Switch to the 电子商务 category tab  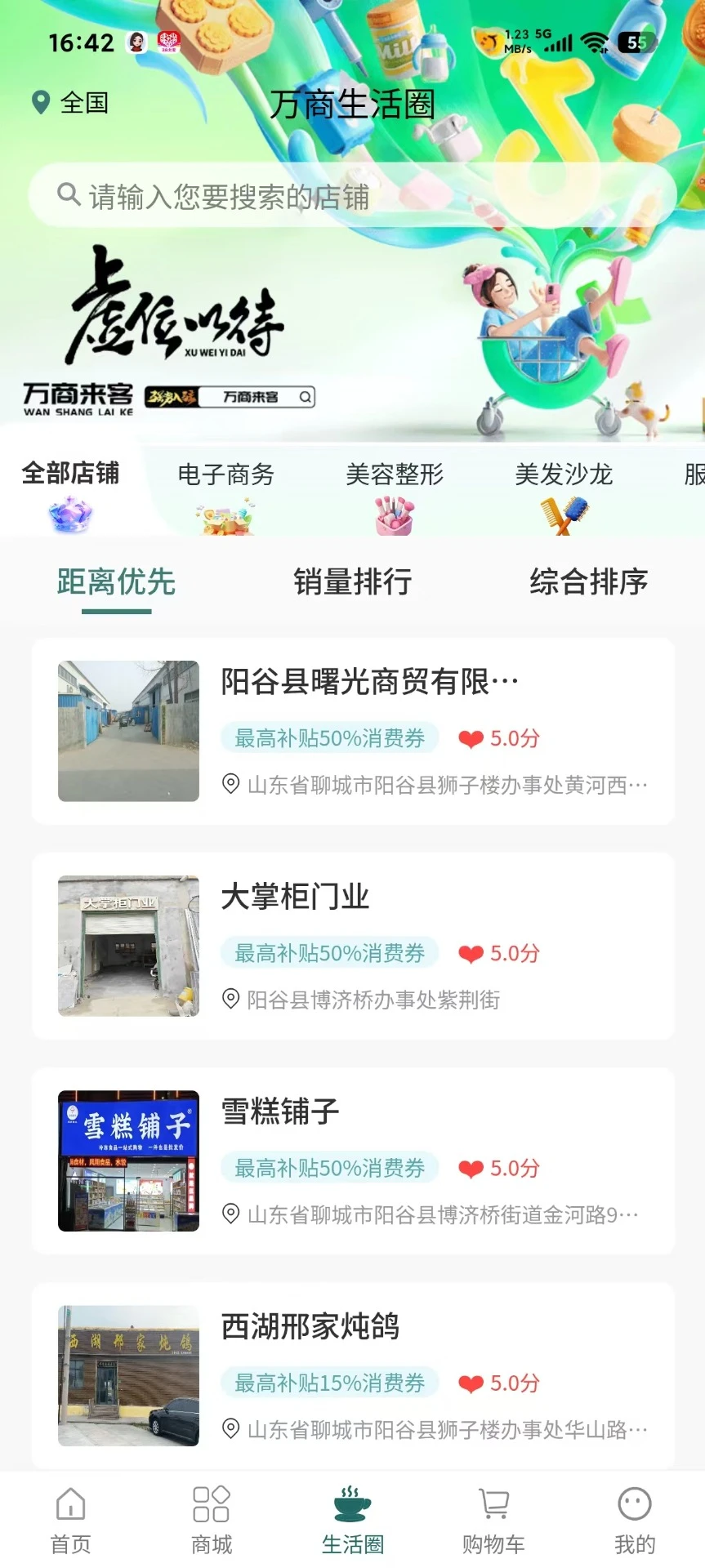coord(226,474)
